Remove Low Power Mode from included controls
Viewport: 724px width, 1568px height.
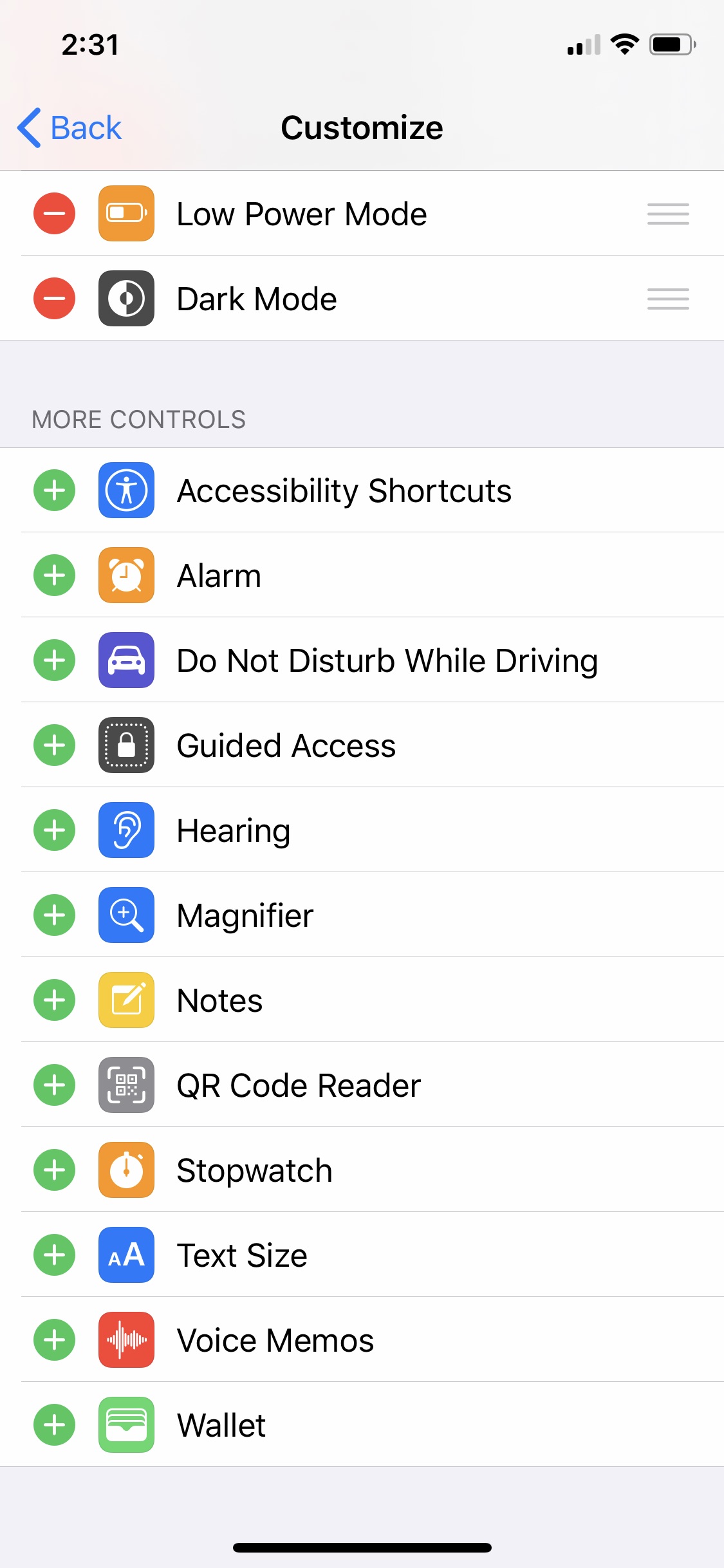pos(55,214)
